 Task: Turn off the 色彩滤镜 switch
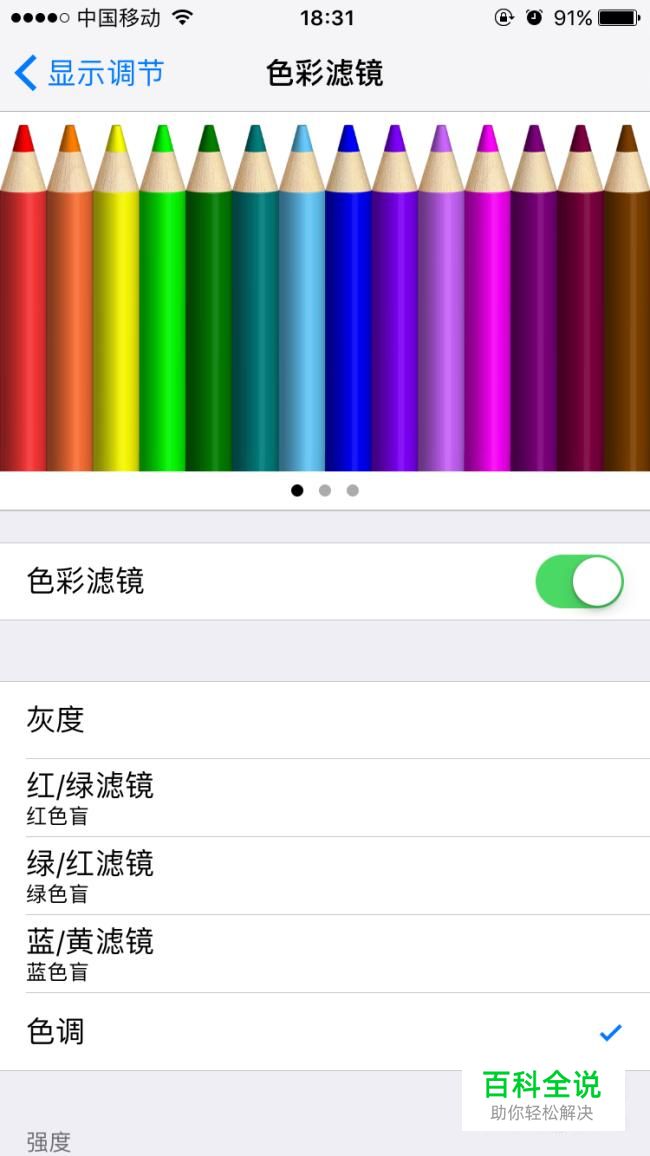click(579, 582)
